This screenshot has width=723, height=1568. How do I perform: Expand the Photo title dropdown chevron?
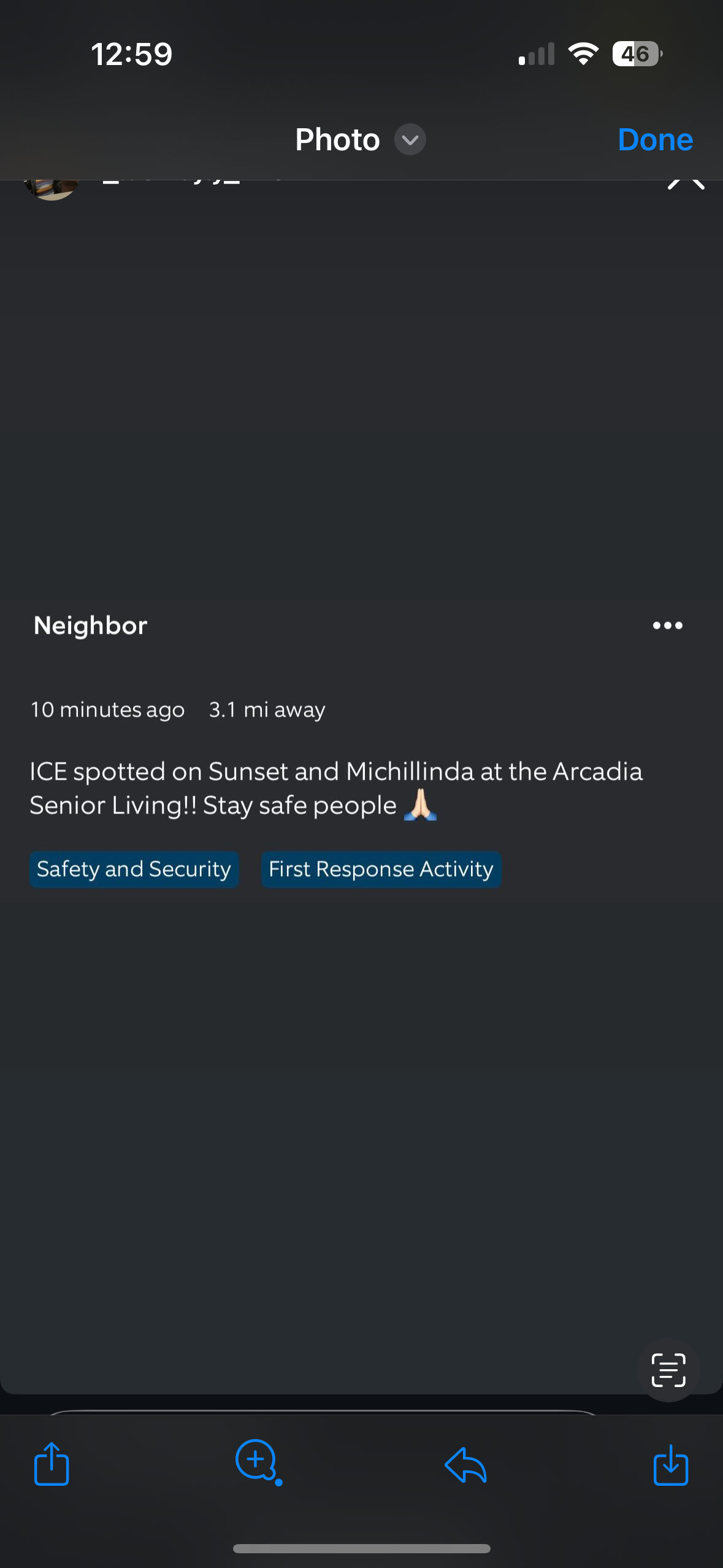point(410,140)
